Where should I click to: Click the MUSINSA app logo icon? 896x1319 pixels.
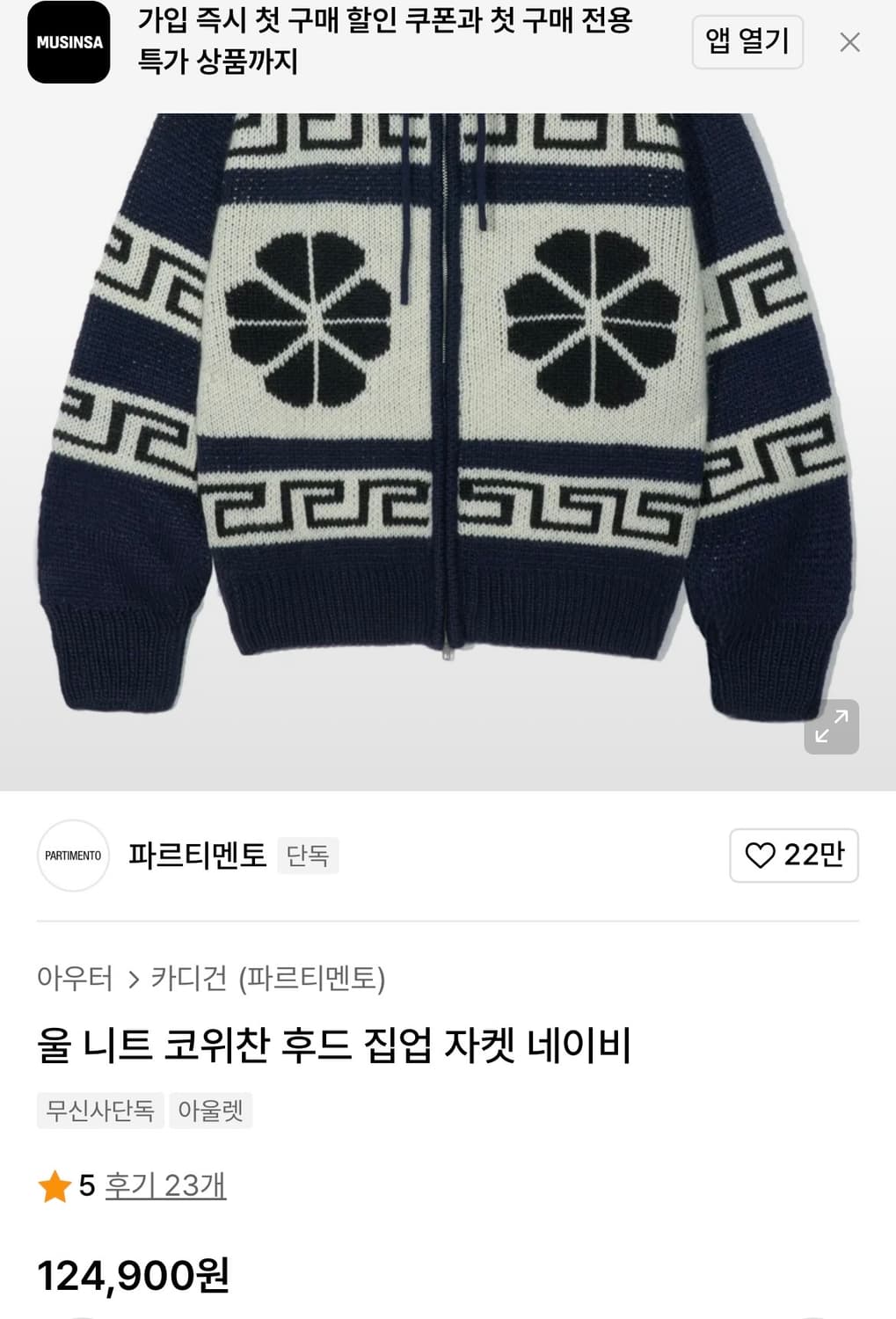[x=70, y=40]
